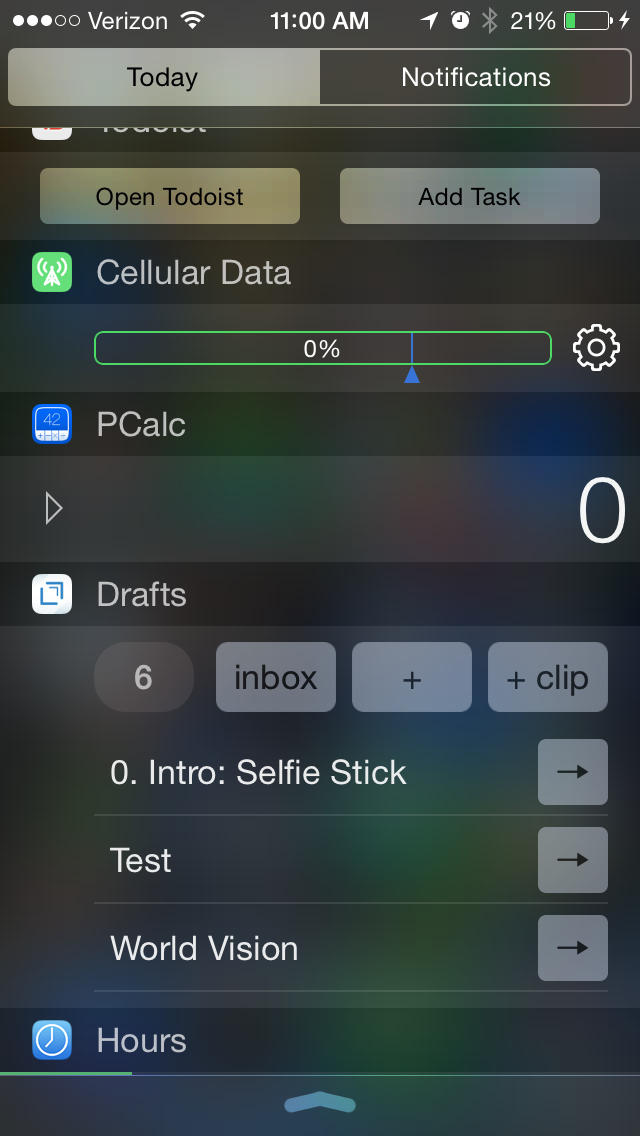Screen dimensions: 640x1136
Task: Add a new Todoist task
Action: pos(470,196)
